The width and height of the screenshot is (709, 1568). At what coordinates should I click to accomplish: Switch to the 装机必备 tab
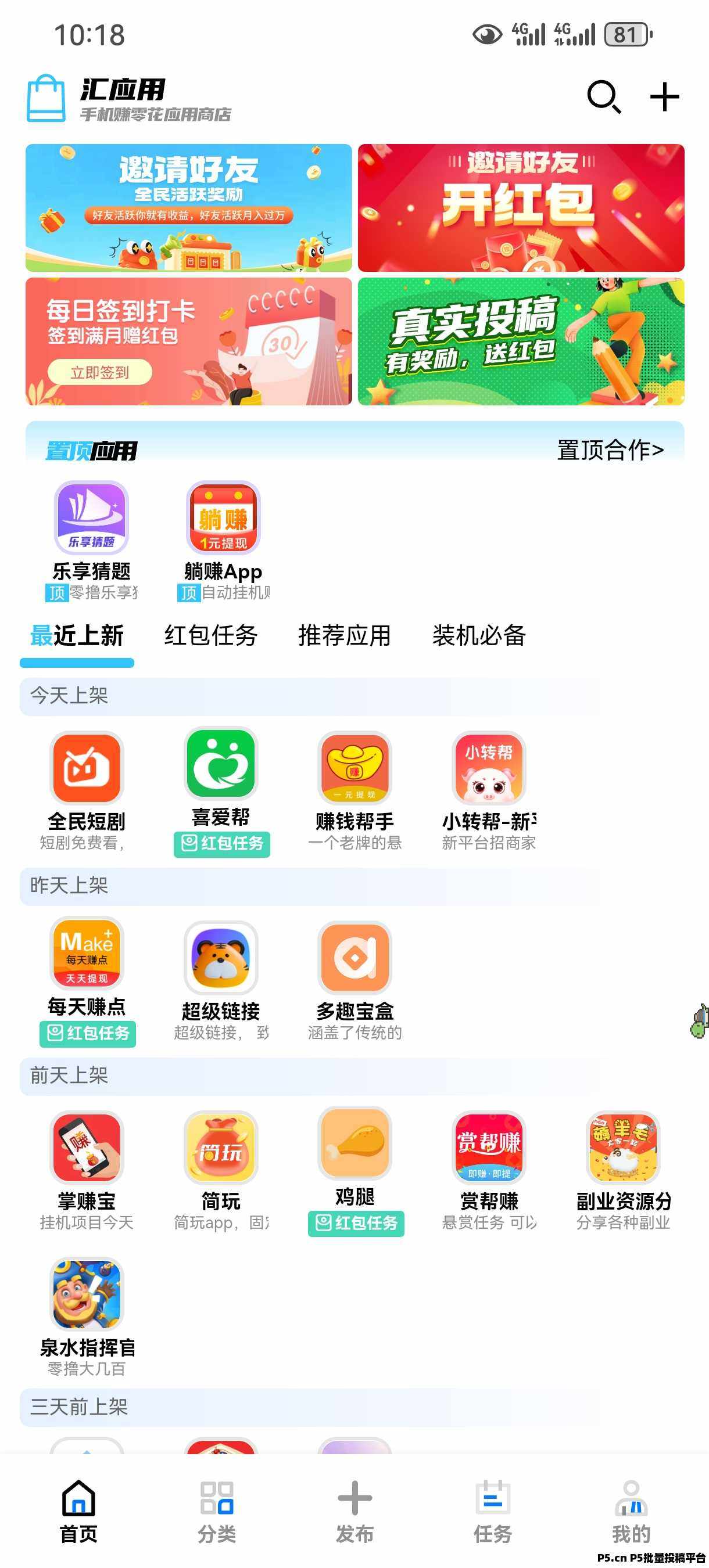(x=479, y=635)
